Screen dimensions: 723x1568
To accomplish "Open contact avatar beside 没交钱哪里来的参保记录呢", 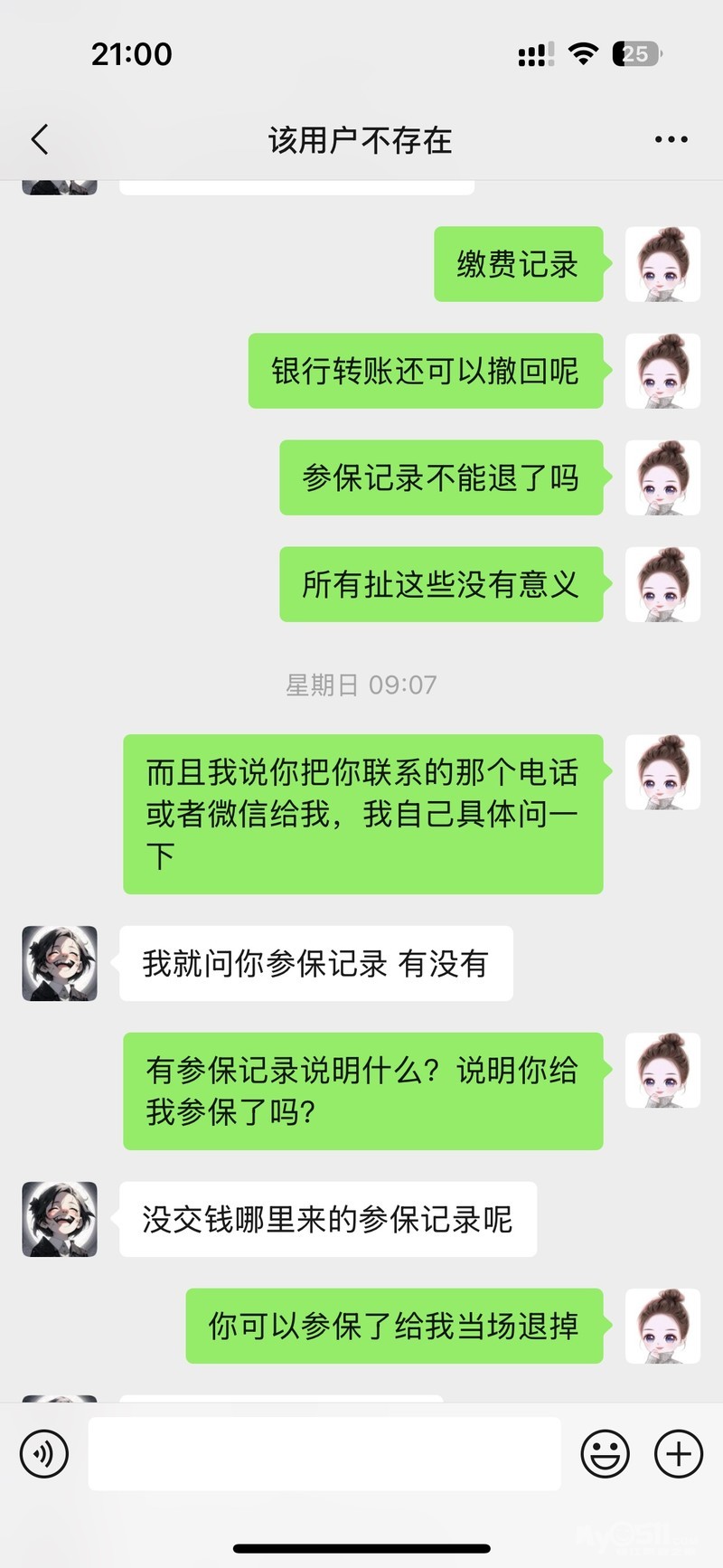I will (60, 1219).
